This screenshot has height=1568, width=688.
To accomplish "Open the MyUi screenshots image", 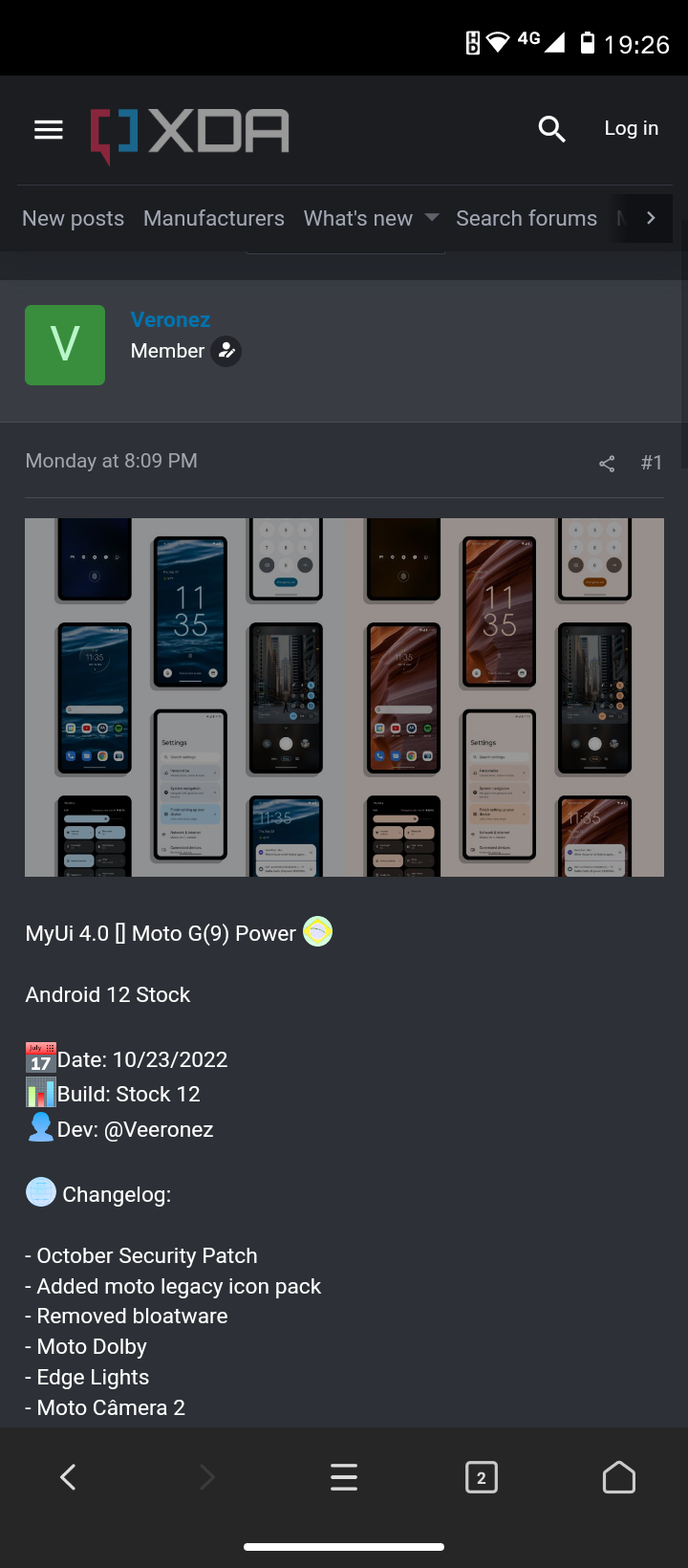I will 344,697.
